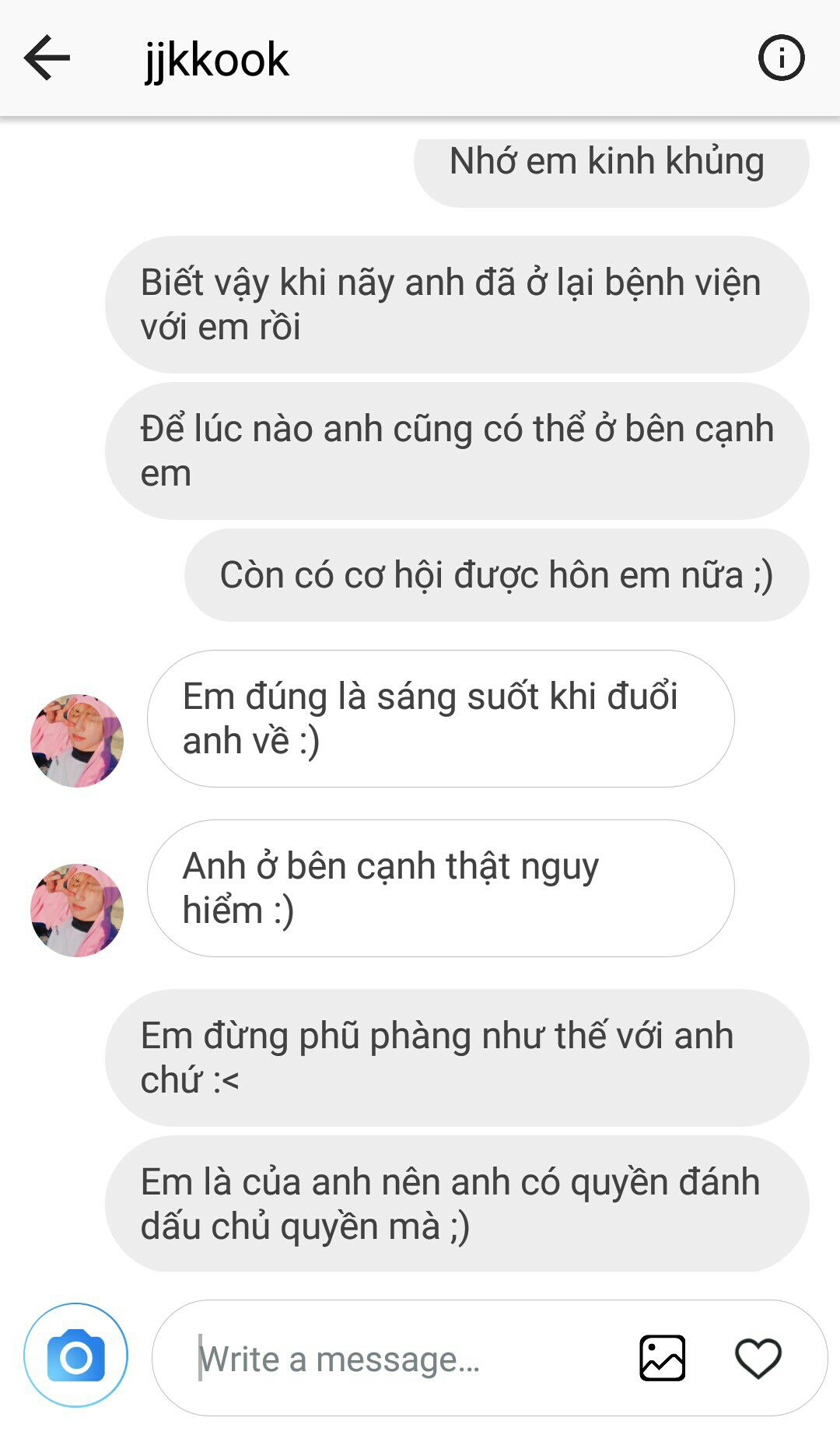This screenshot has width=840, height=1435.
Task: View profile from avatar beside 'Anh ở bên cạnh'
Action: tap(77, 910)
